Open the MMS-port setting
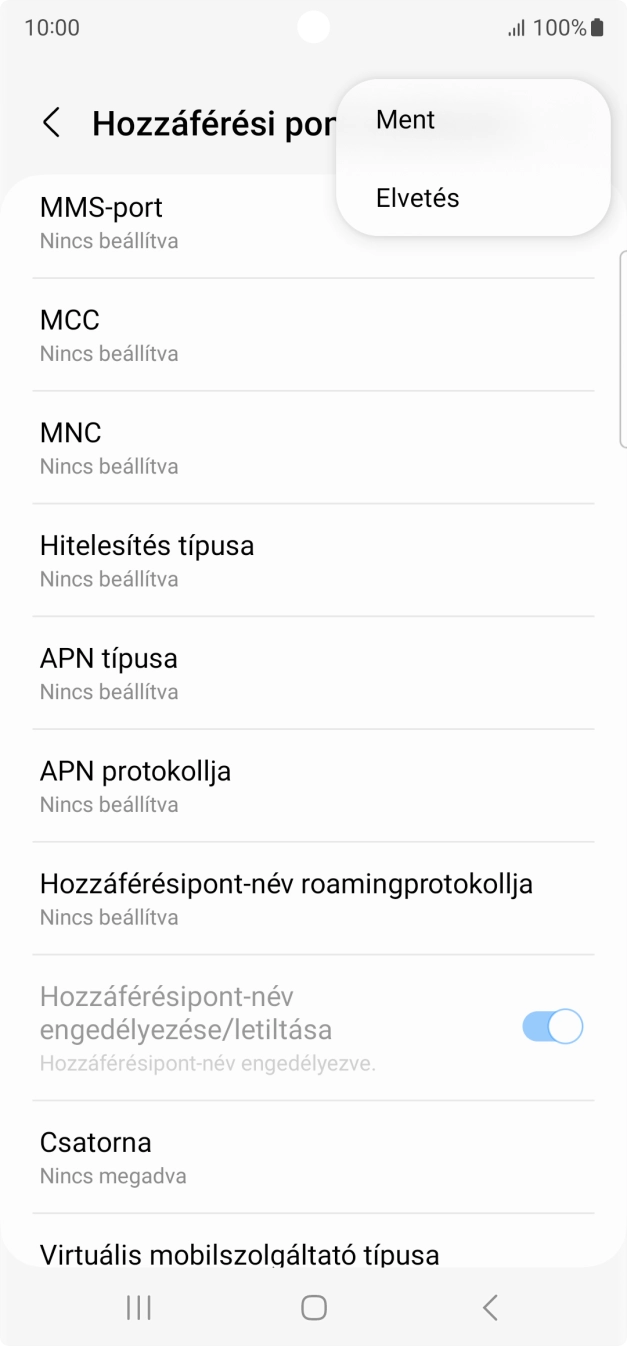 (180, 222)
